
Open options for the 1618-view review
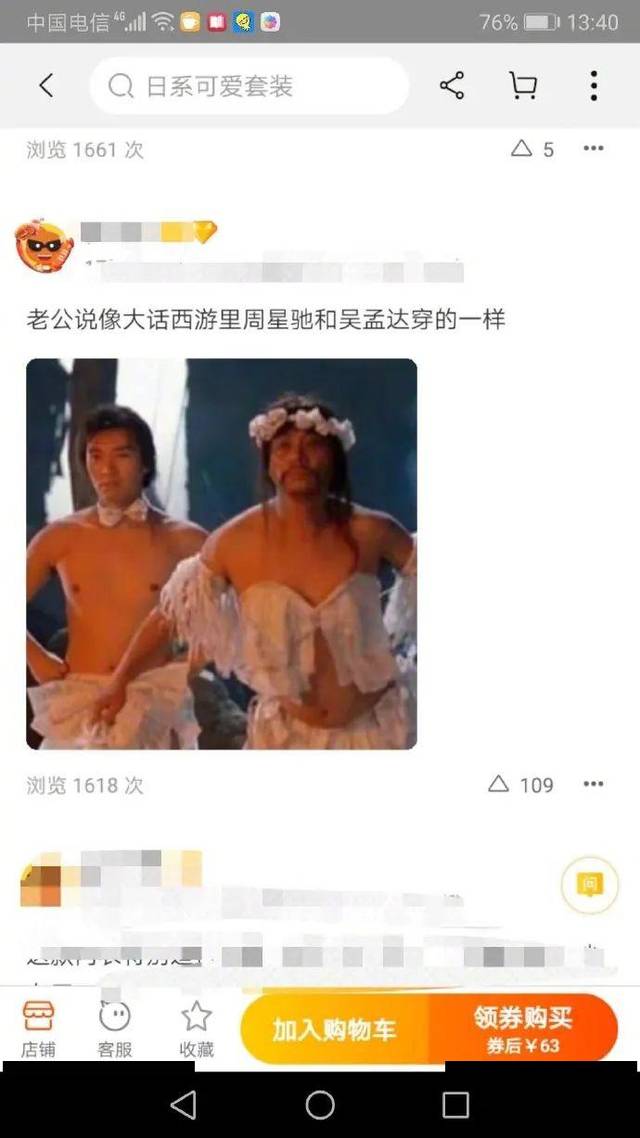coord(594,784)
